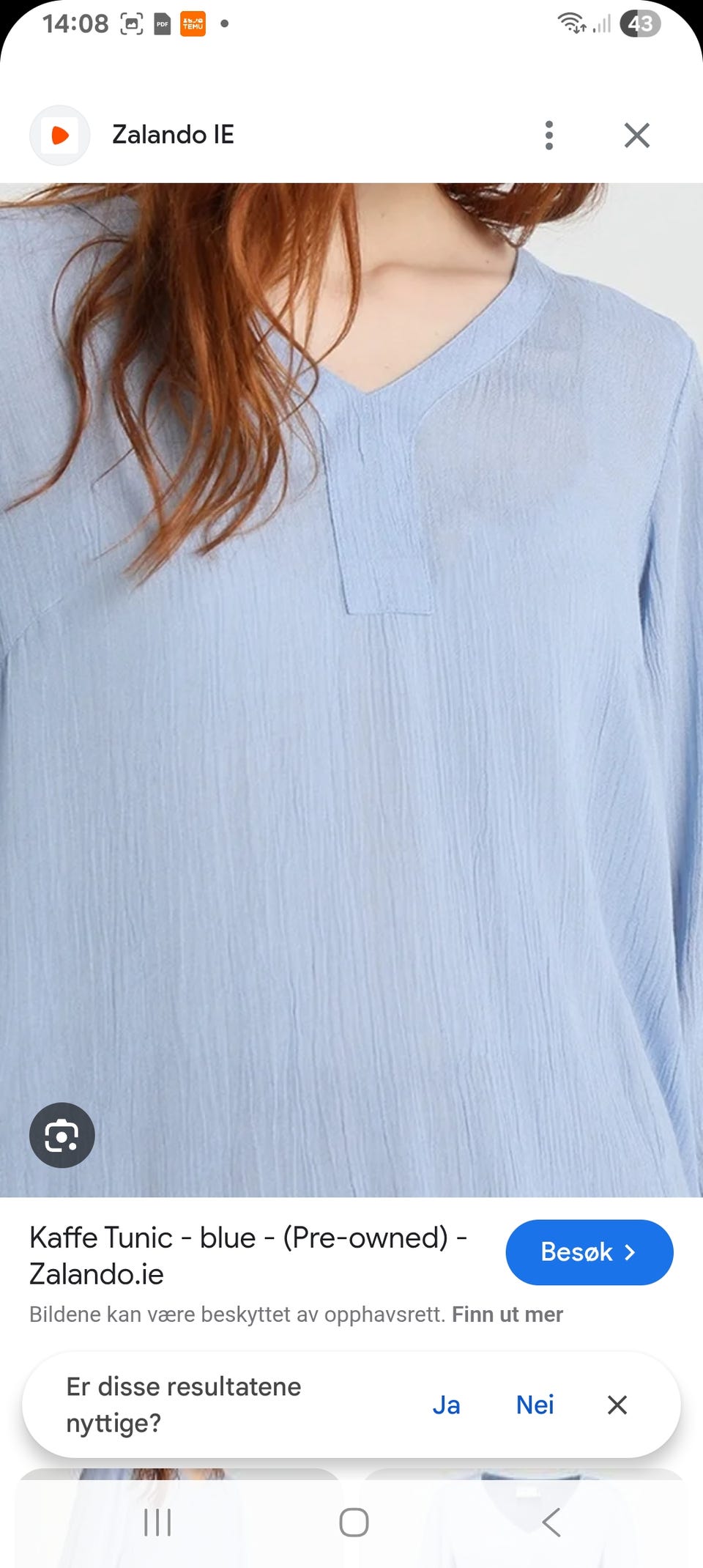The width and height of the screenshot is (703, 1568).
Task: Search this image with Lens
Action: 62,1135
